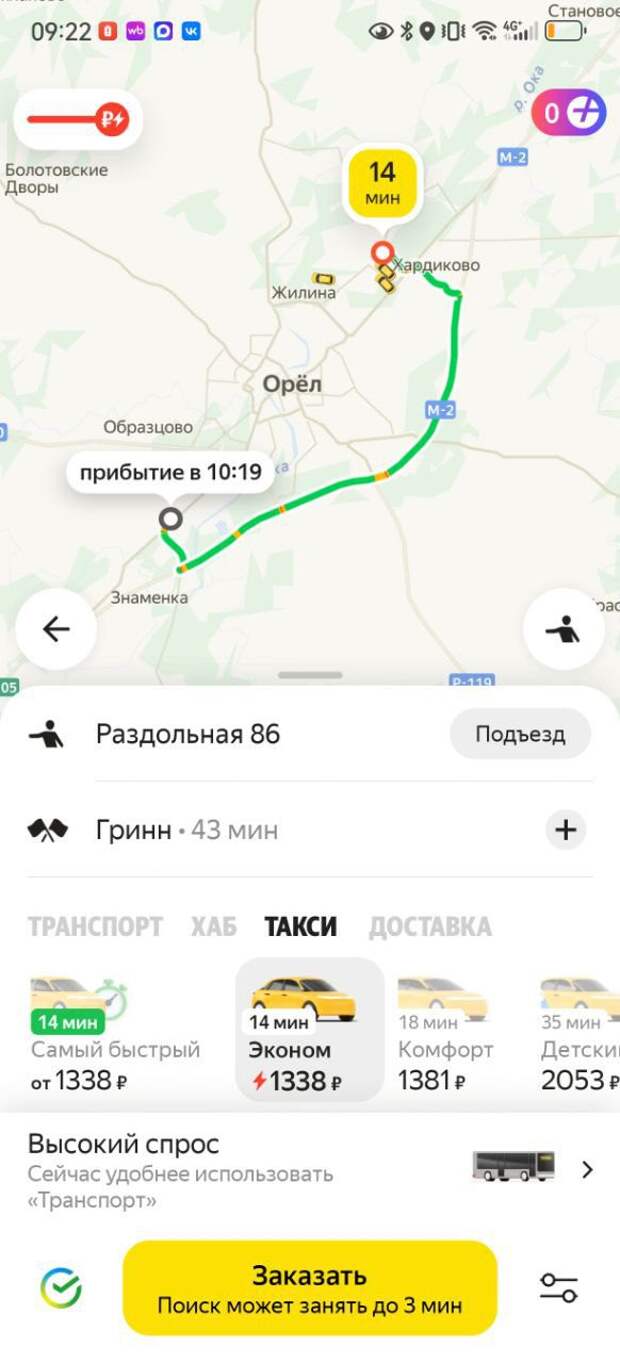Tap Заказать to order the taxi
Screen dimensions: 620x1363
[310, 1288]
